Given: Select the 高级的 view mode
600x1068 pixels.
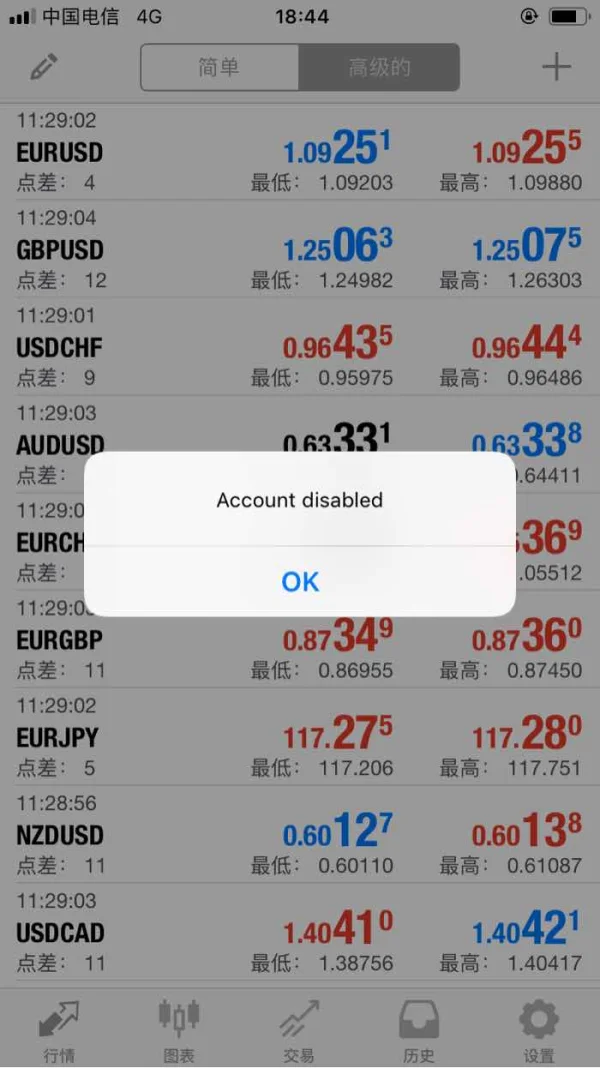Looking at the screenshot, I should (x=379, y=68).
